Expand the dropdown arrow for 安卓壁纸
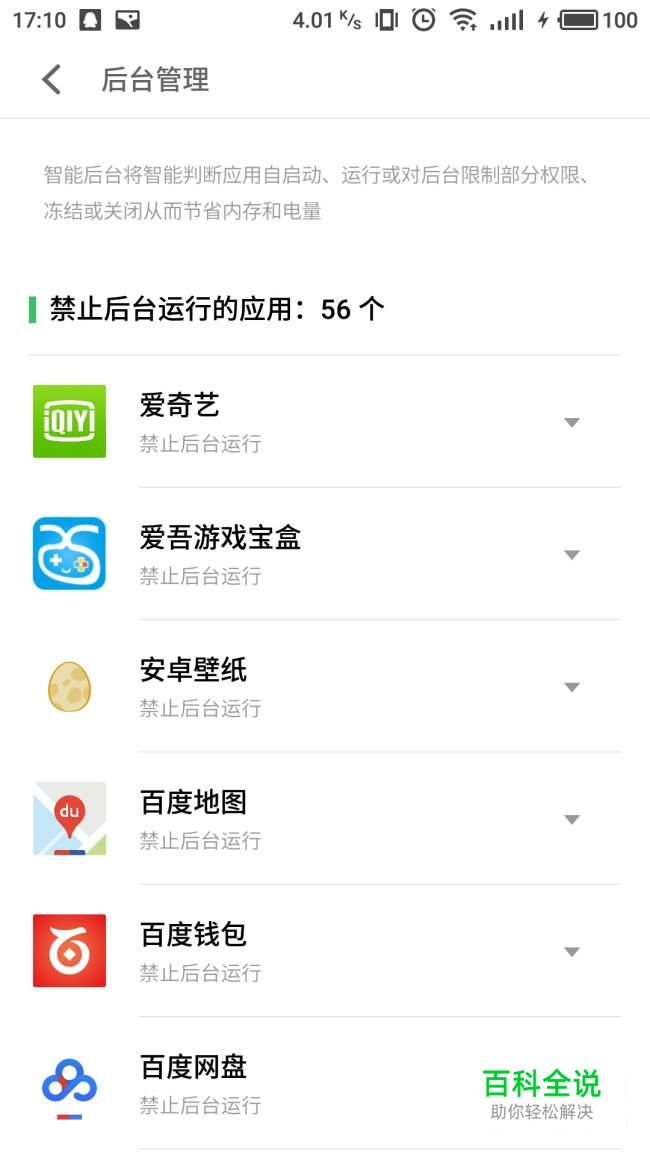 pyautogui.click(x=572, y=687)
